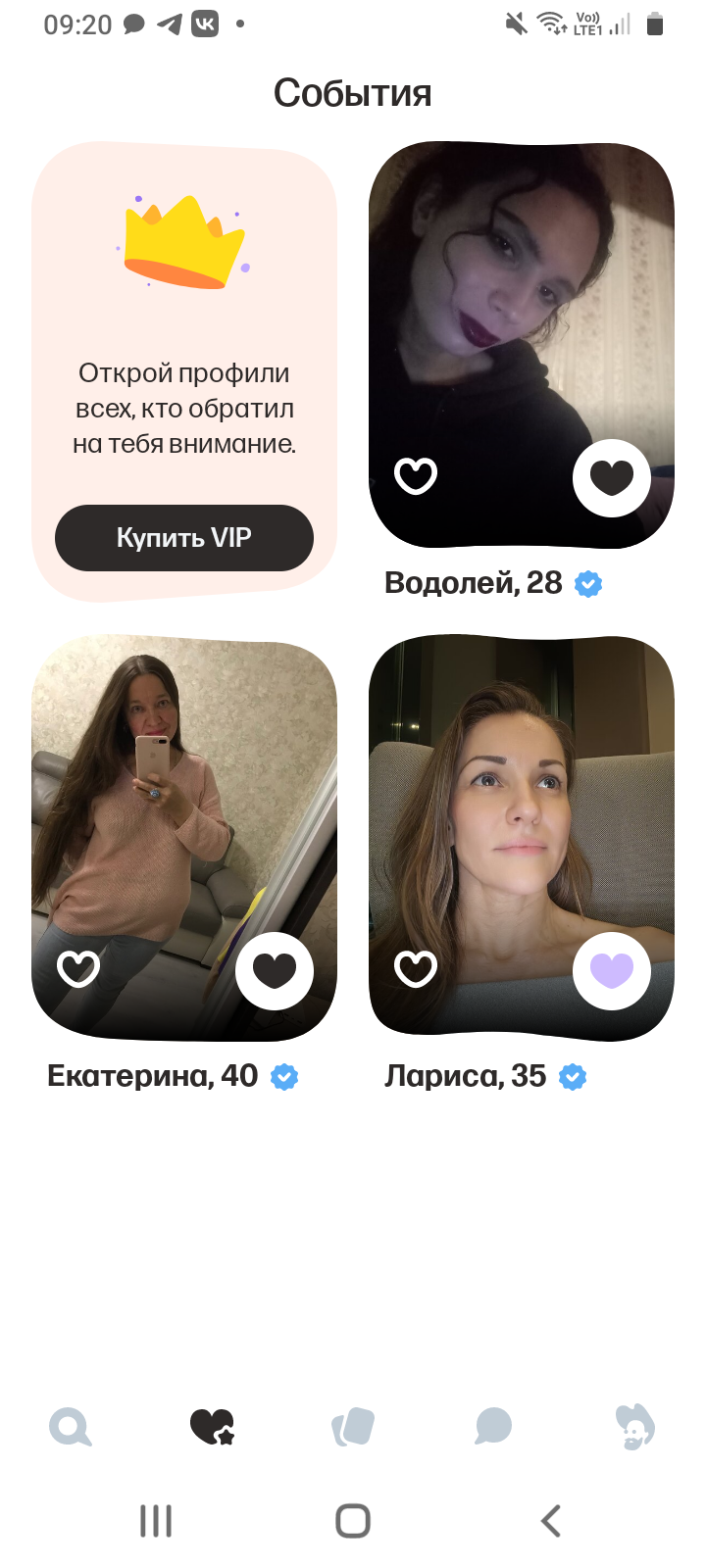Screen dimensions: 706x1568
Task: Open Екатерина, 40 profile card
Action: tap(184, 813)
